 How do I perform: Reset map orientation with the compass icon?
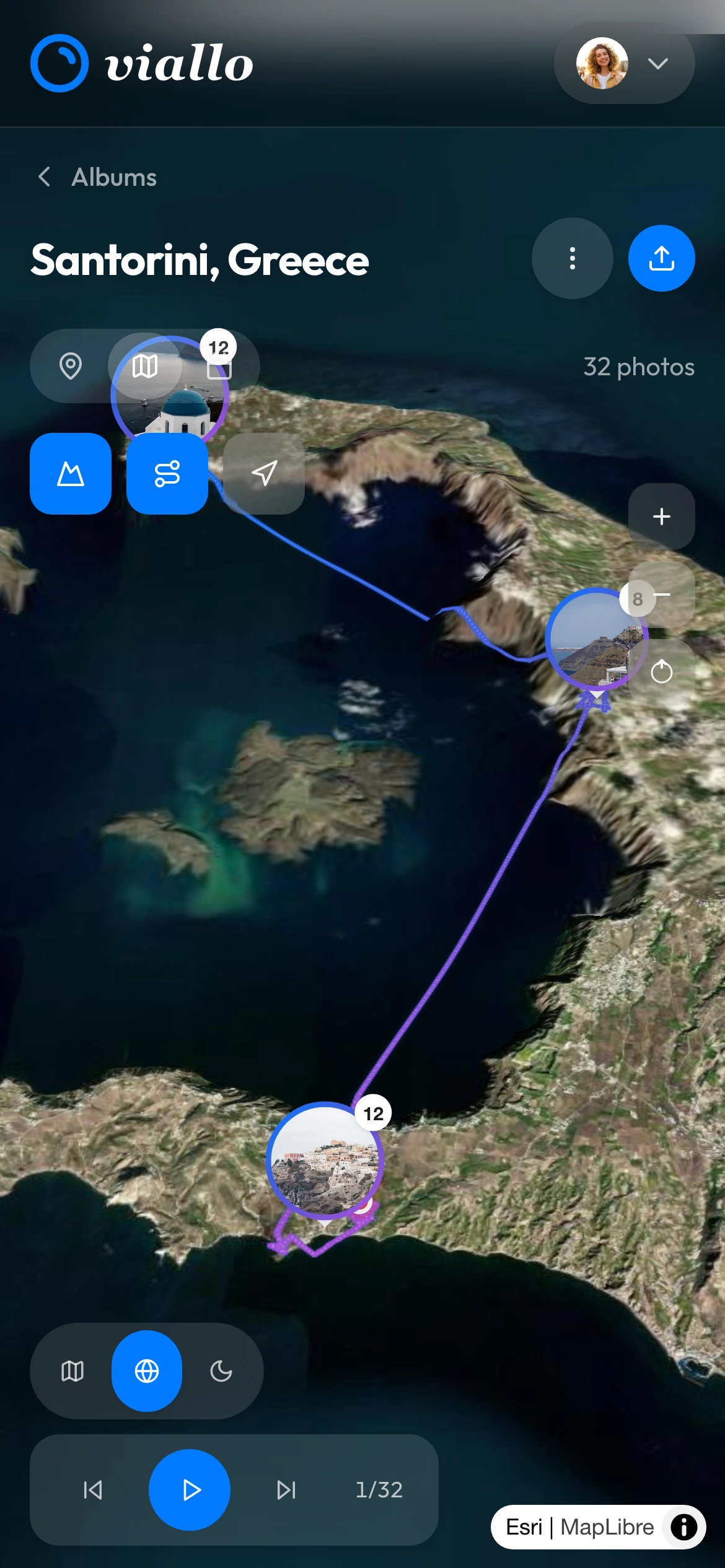[661, 673]
